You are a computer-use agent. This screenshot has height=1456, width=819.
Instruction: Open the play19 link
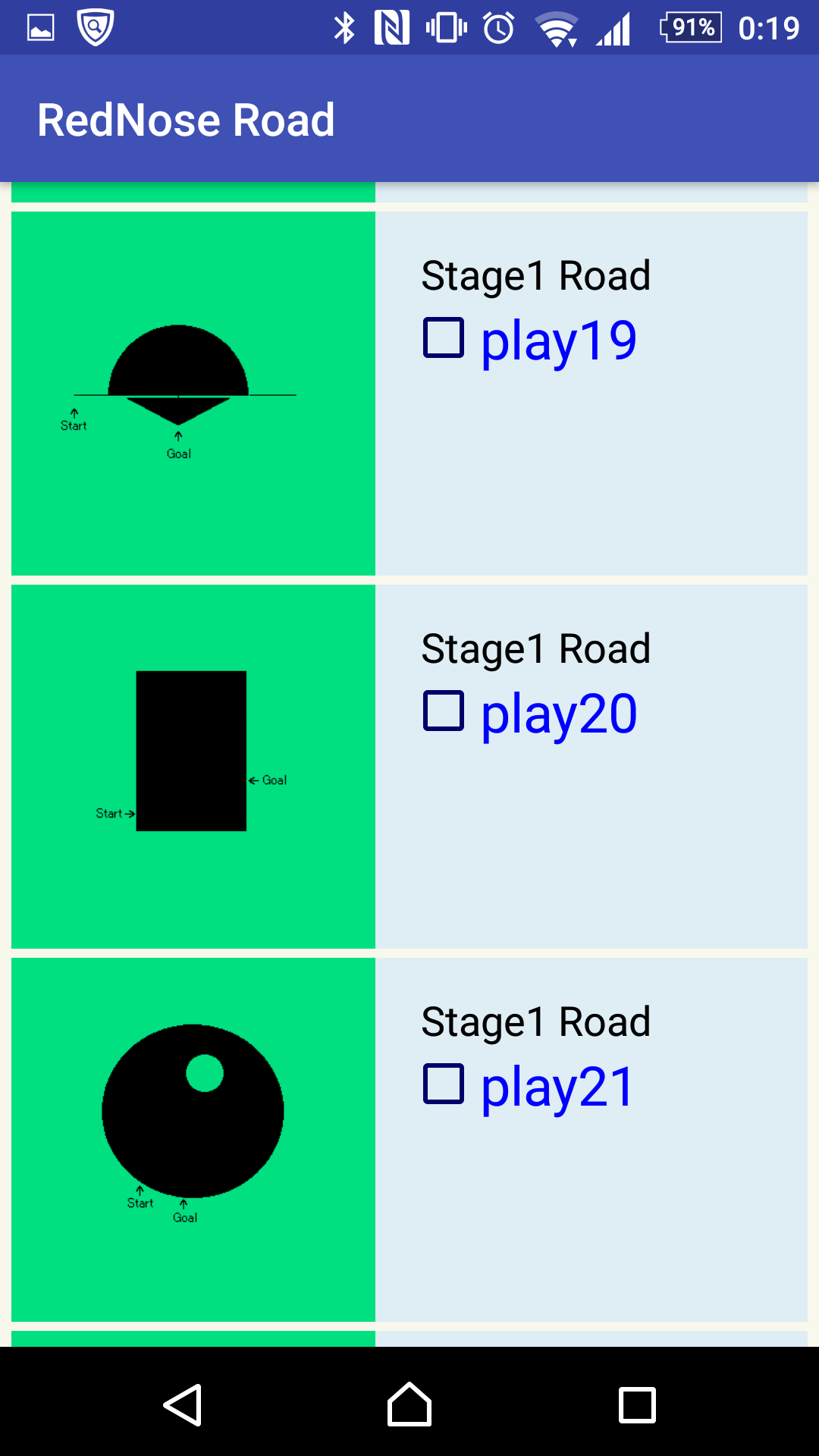[x=559, y=342]
